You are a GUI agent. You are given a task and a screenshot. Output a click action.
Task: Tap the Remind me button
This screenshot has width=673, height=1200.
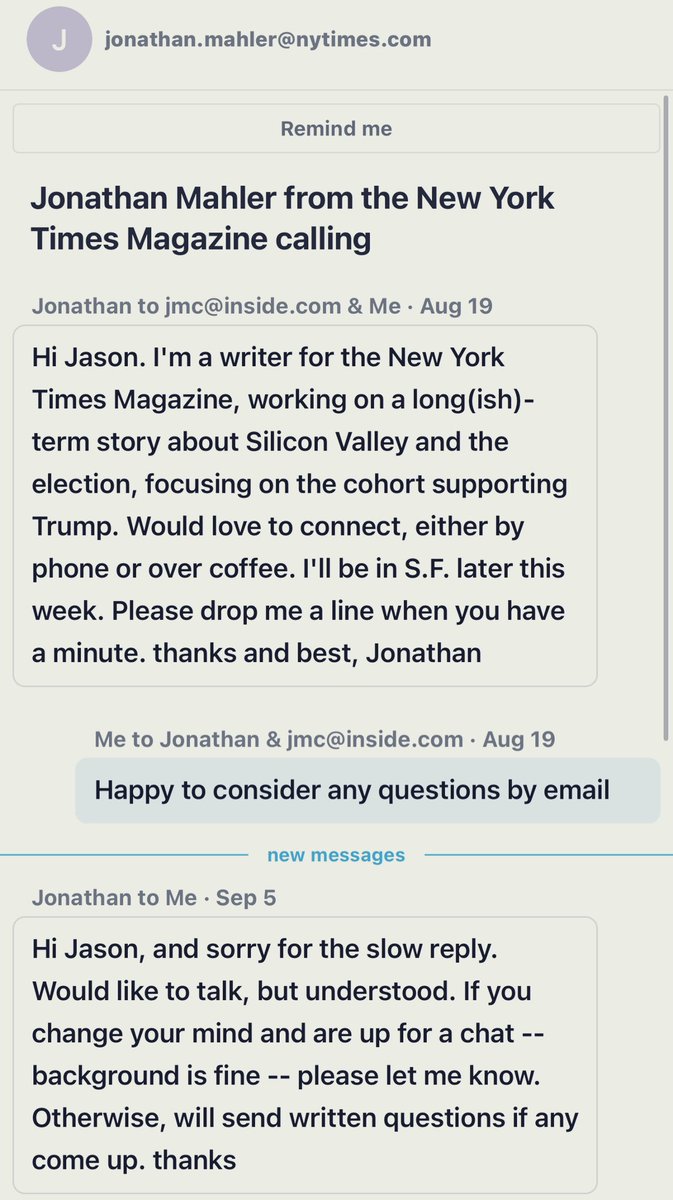point(336,129)
